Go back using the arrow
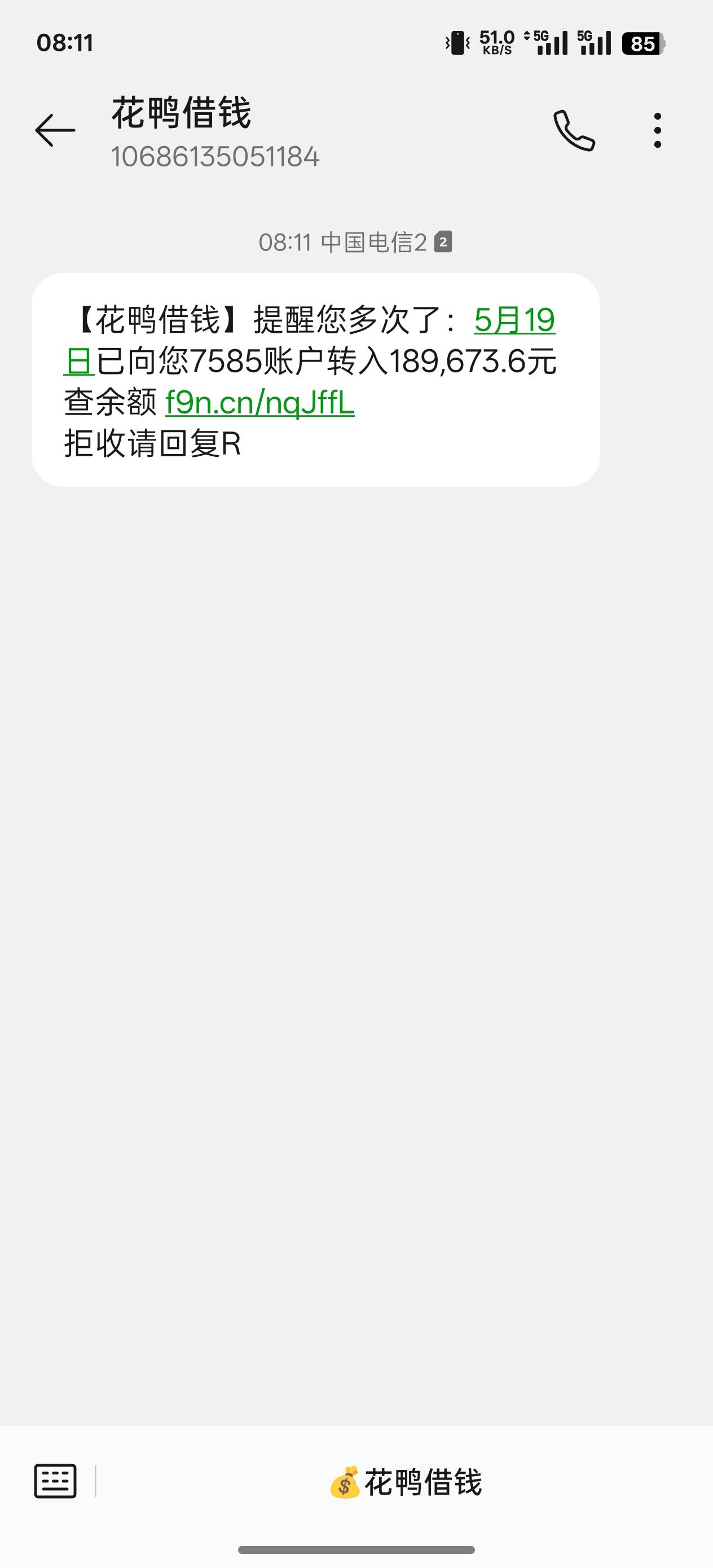 point(55,130)
